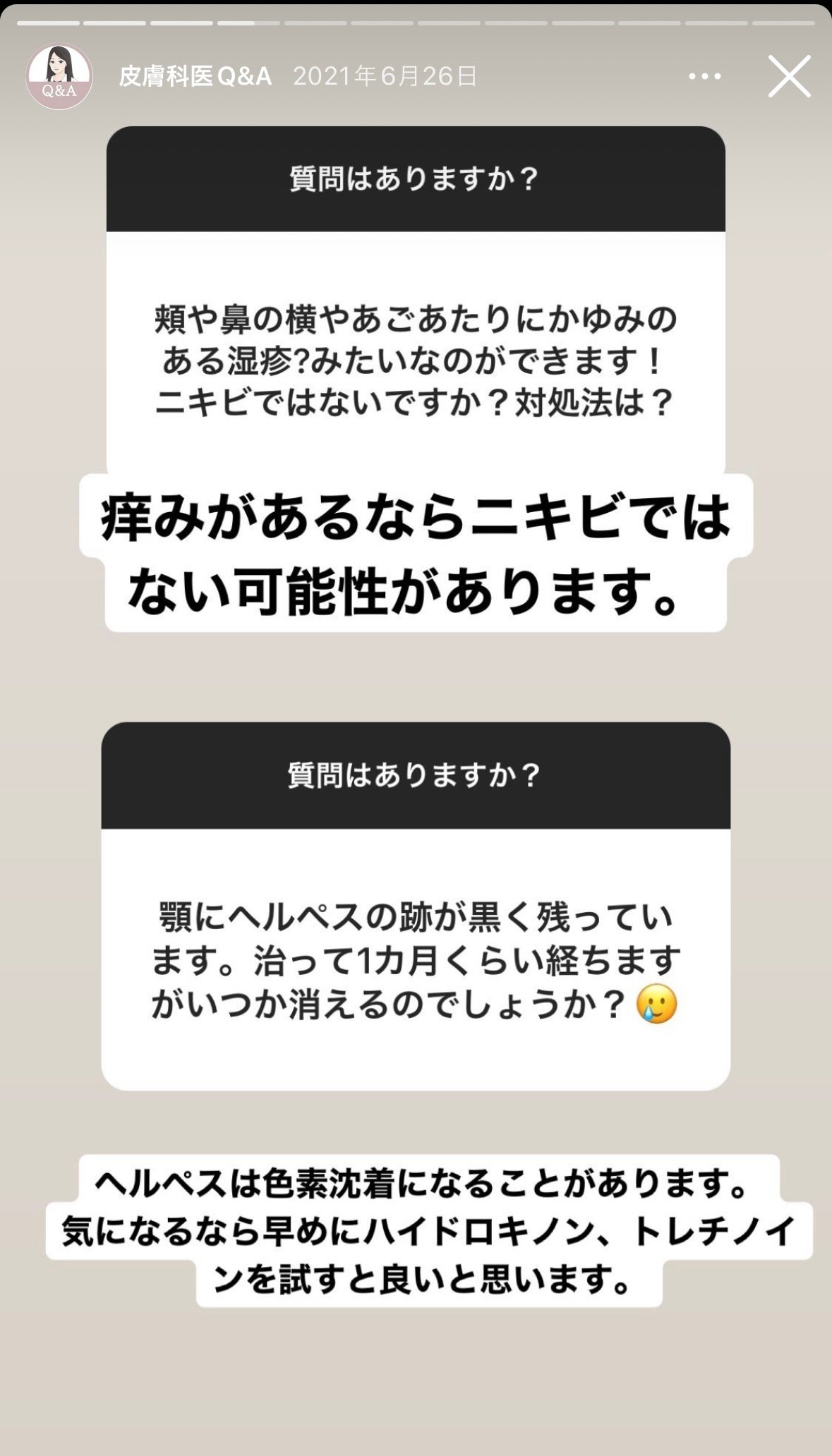Close the story viewer

789,75
